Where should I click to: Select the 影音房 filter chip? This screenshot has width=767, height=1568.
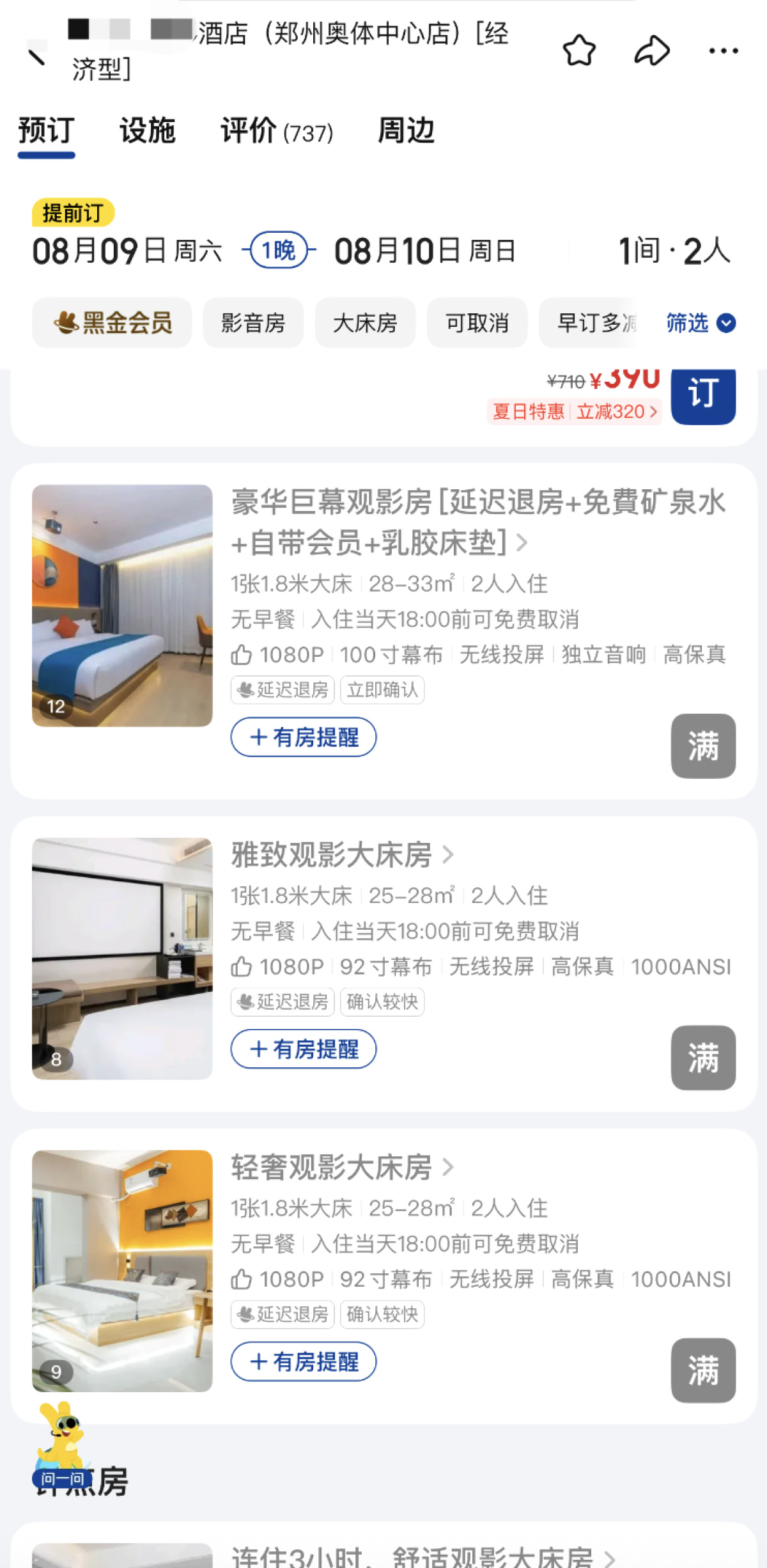(253, 323)
